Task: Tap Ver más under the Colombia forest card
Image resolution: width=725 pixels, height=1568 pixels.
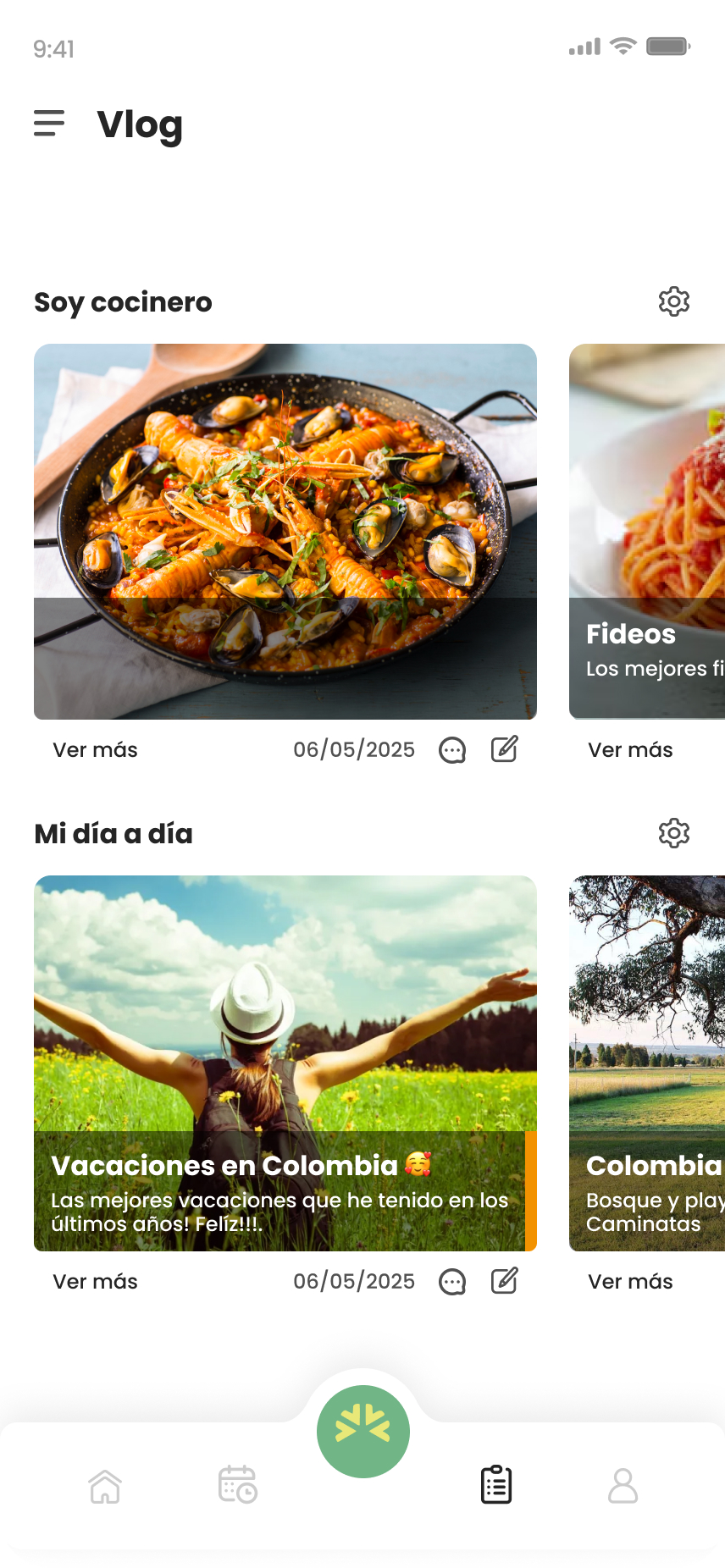Action: [x=630, y=1282]
